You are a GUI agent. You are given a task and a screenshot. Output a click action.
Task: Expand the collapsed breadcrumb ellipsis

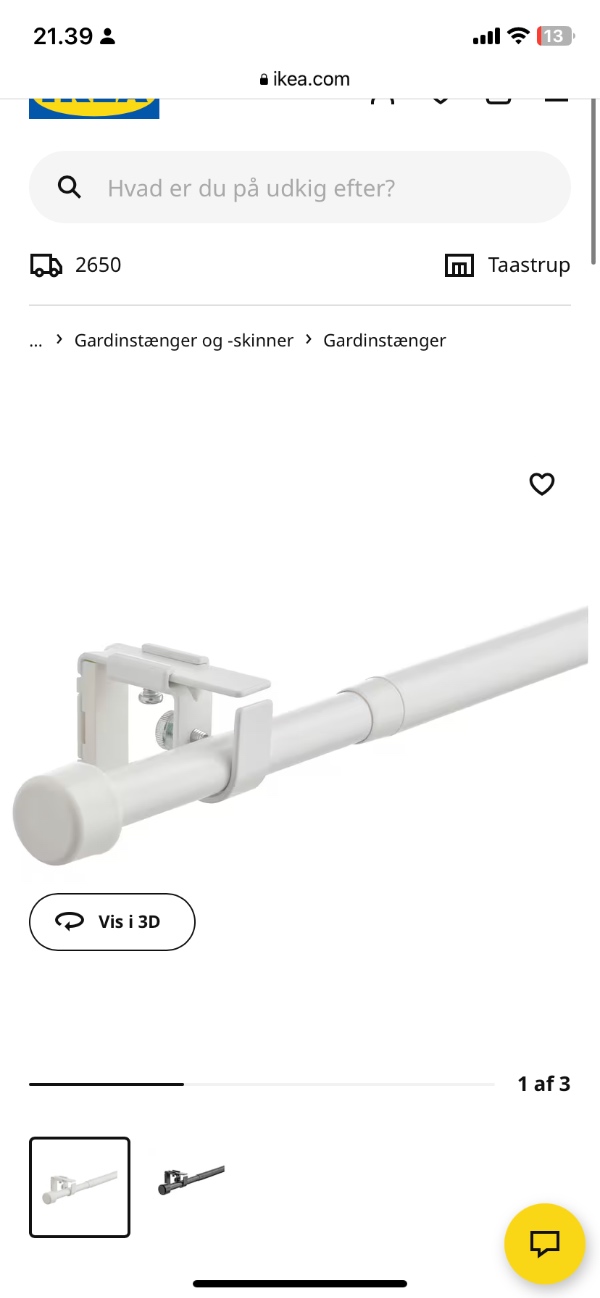36,340
